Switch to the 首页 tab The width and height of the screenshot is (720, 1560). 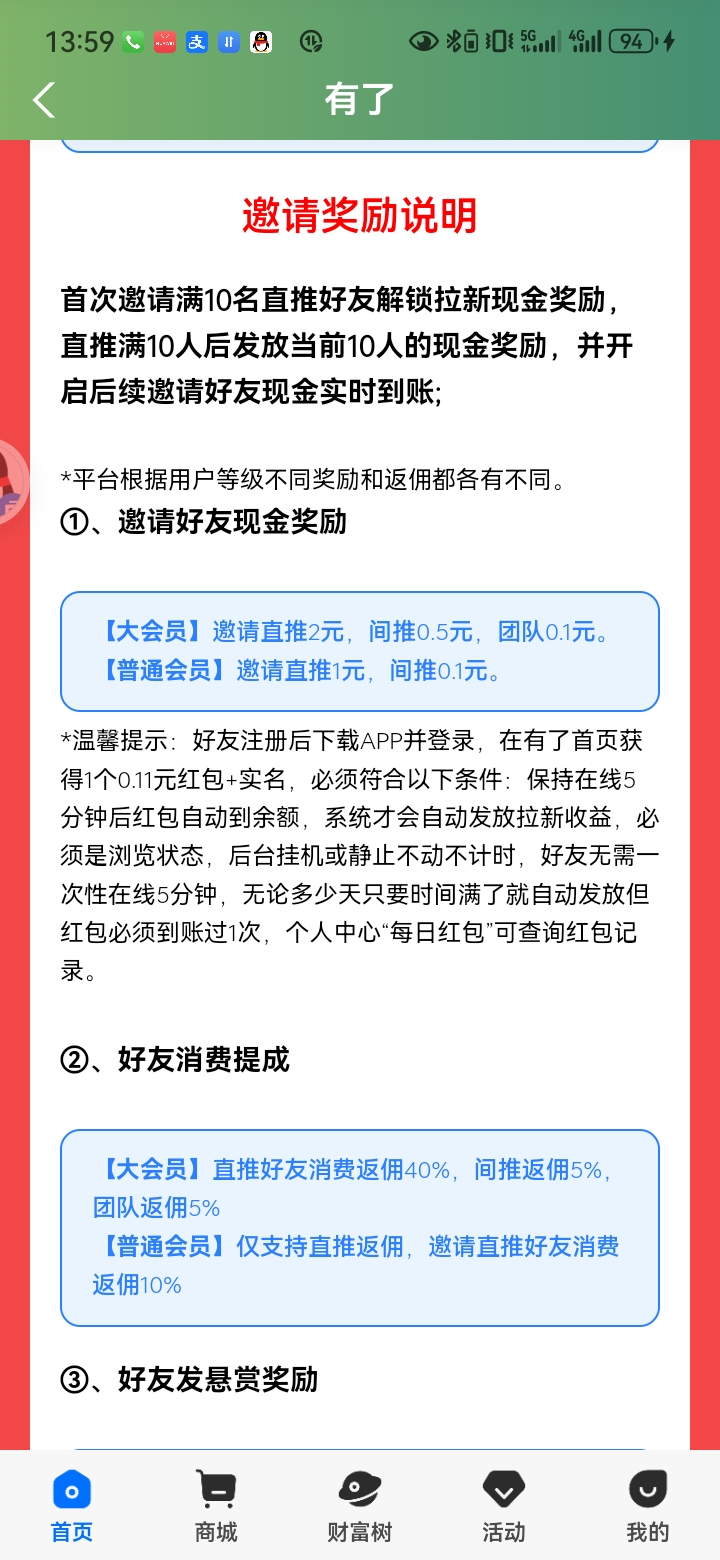click(72, 1507)
